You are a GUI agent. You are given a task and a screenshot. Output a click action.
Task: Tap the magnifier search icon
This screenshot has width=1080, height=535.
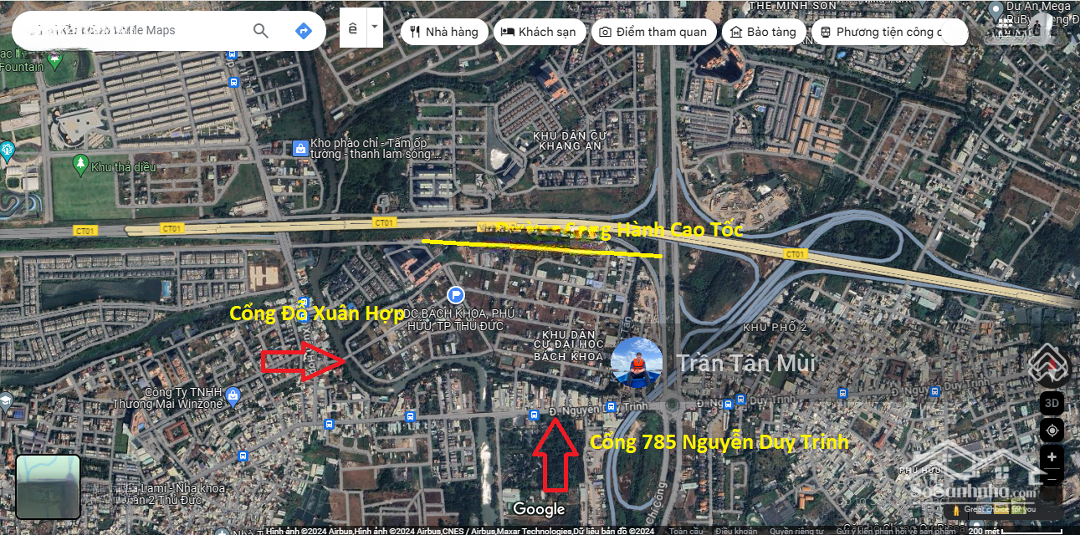pos(261,31)
